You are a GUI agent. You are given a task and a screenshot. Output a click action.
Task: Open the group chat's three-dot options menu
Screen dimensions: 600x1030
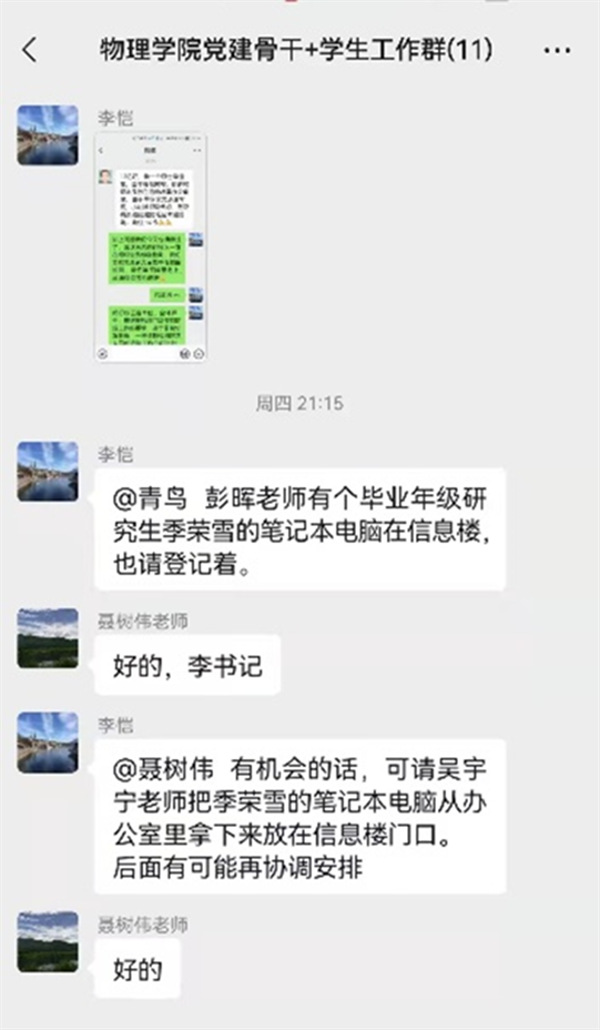coord(556,50)
